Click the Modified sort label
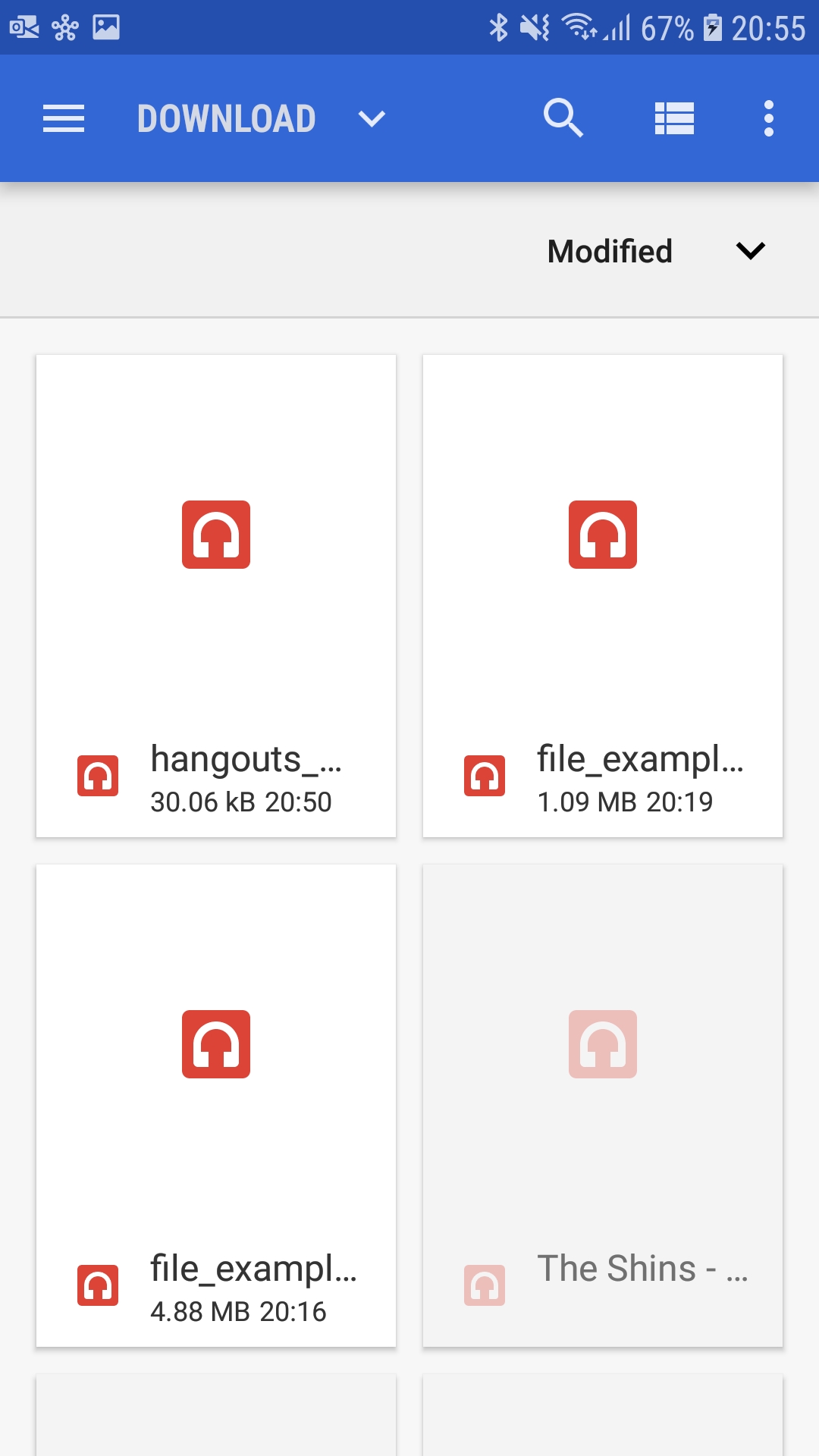 point(609,250)
